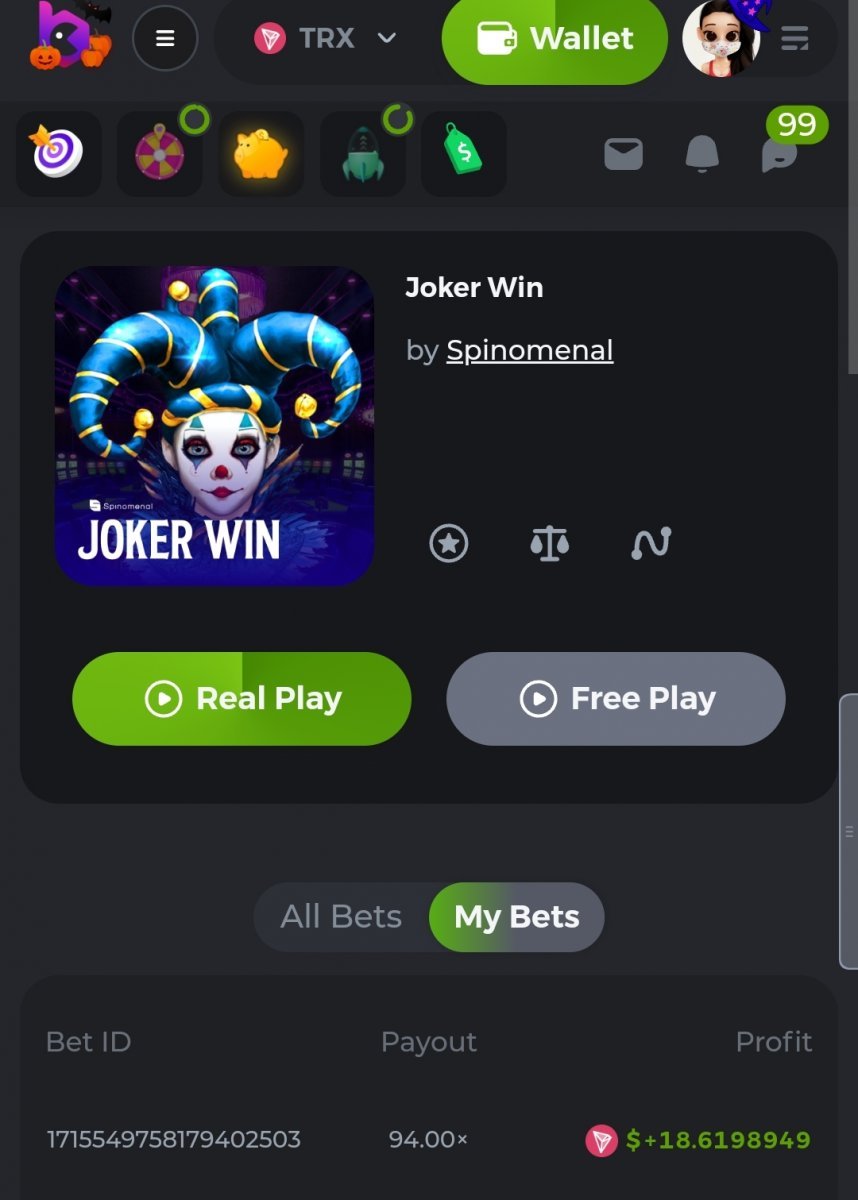858x1200 pixels.
Task: Open the profile avatar menu
Action: point(721,39)
